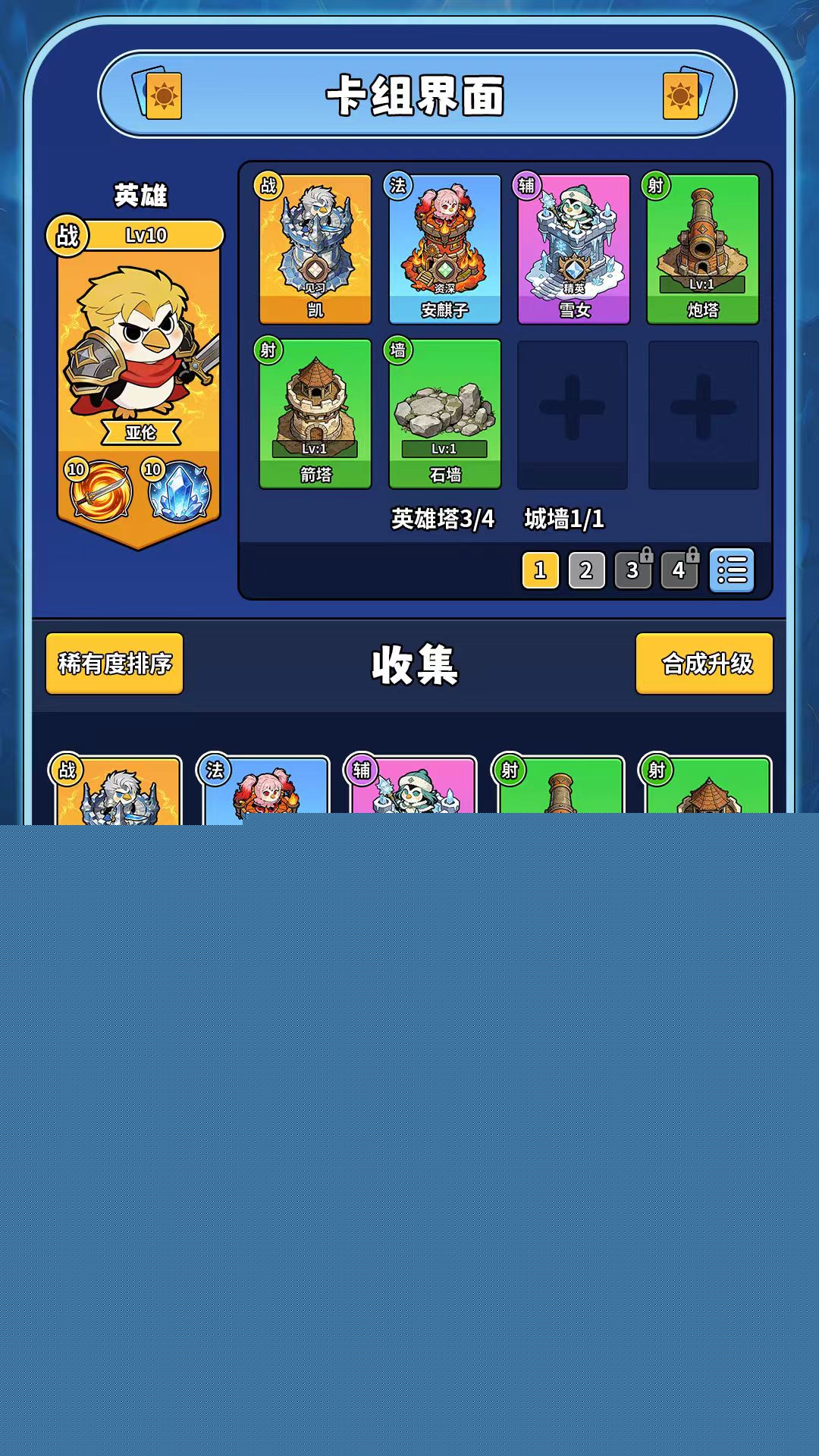Open the 炮塔 card in the deck
819x1456 pixels.
tap(703, 249)
